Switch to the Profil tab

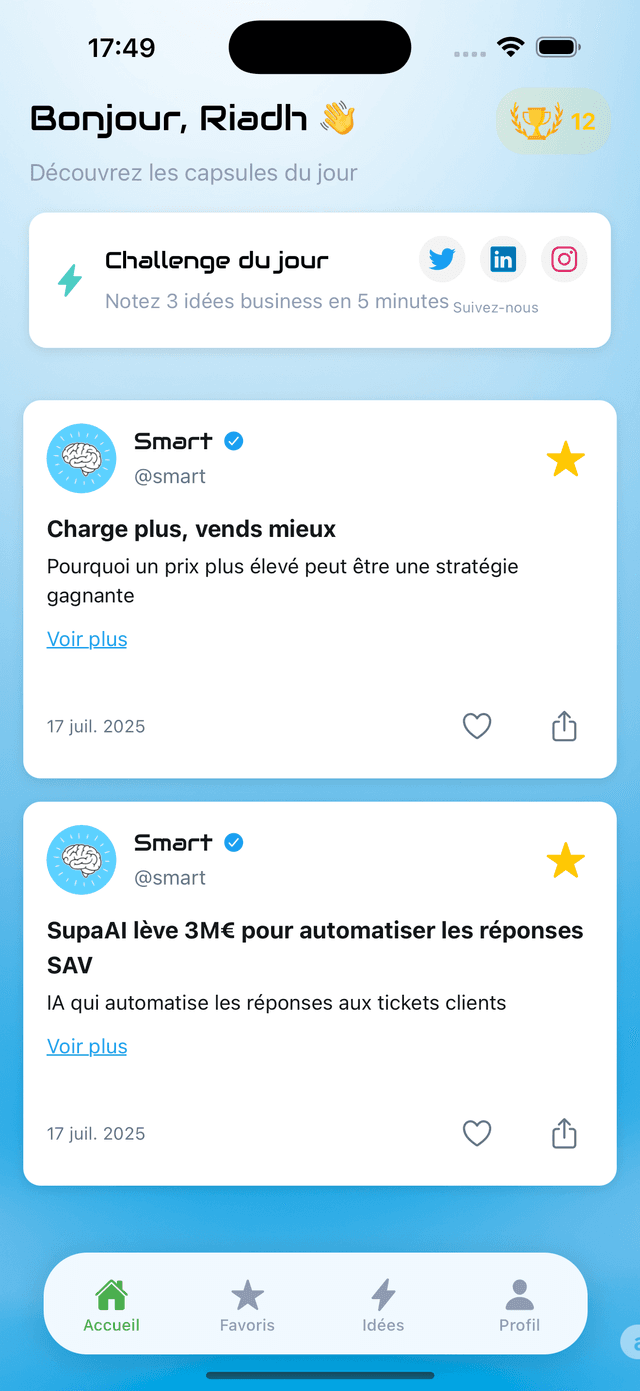pyautogui.click(x=519, y=1305)
